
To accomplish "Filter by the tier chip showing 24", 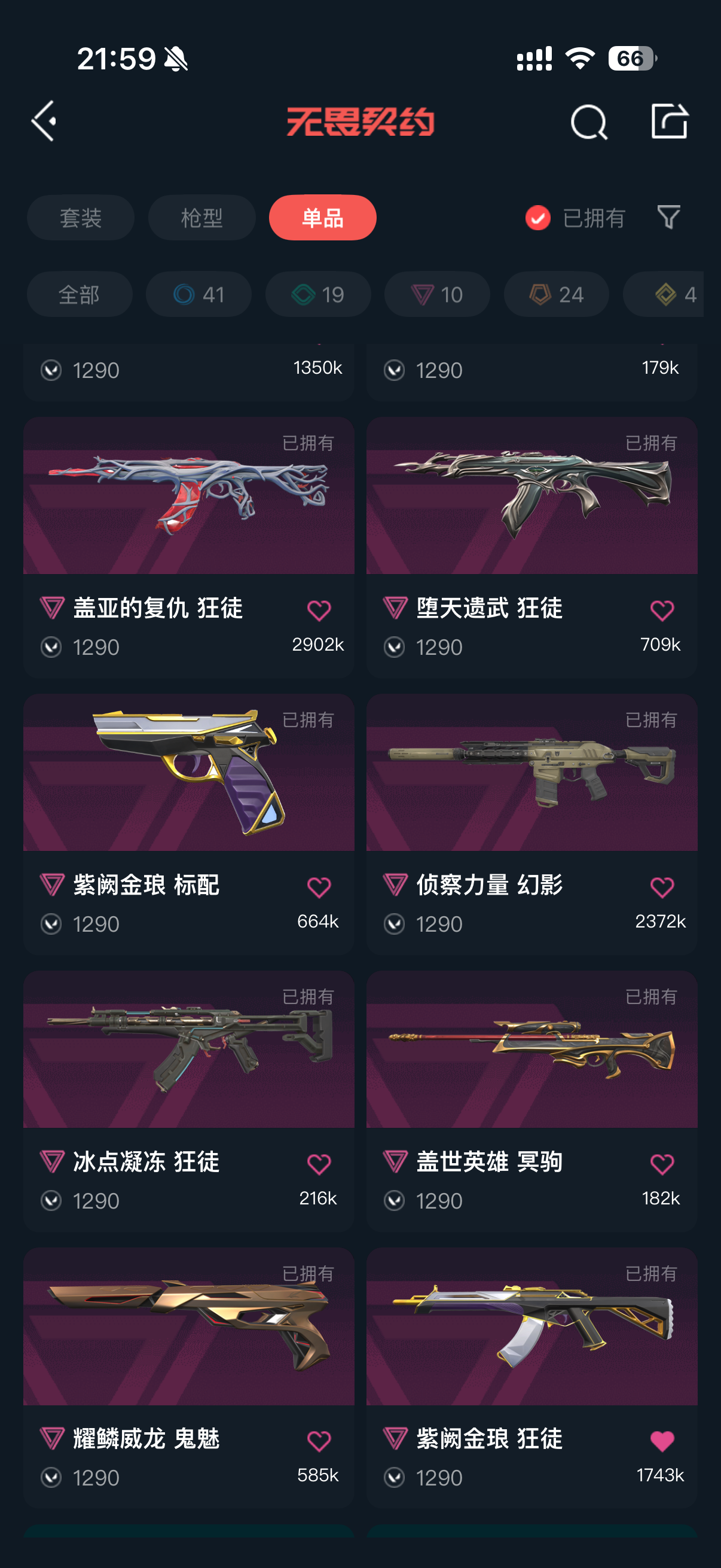I will (x=556, y=295).
